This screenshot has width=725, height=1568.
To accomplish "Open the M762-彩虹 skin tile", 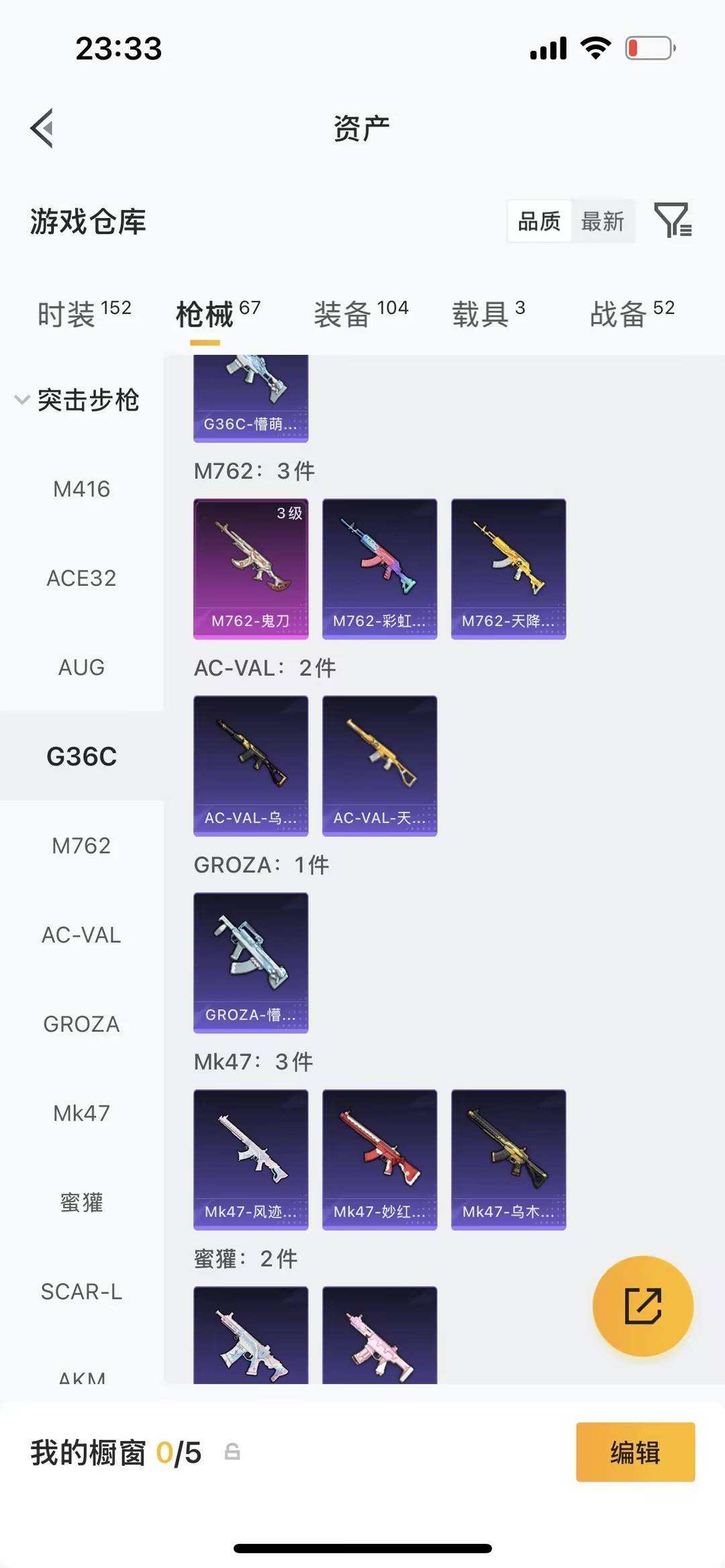I will click(x=379, y=568).
